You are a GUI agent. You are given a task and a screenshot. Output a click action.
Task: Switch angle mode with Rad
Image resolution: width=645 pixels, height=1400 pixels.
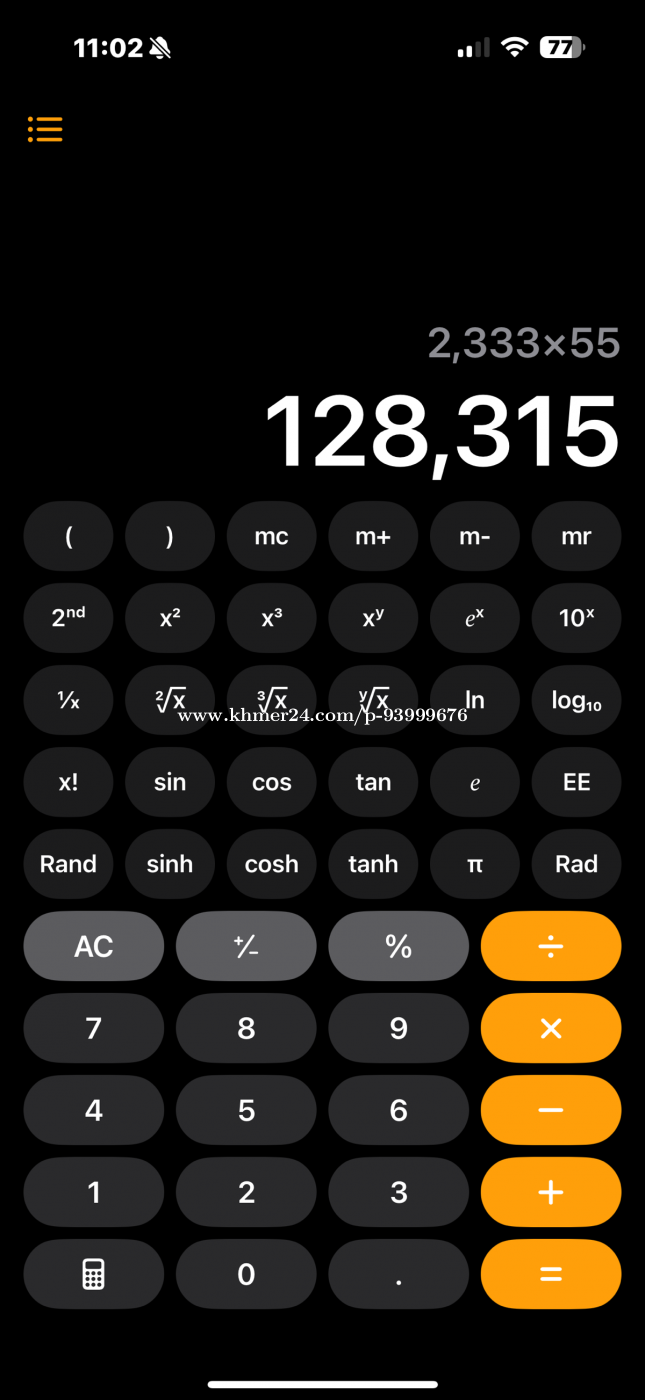tap(576, 864)
